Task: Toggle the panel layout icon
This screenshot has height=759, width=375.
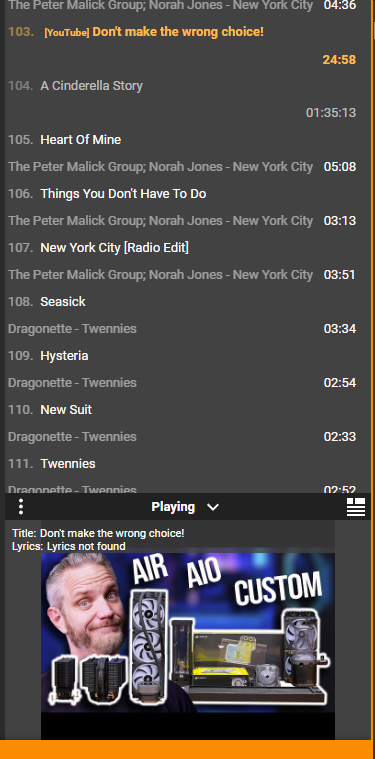Action: point(356,507)
